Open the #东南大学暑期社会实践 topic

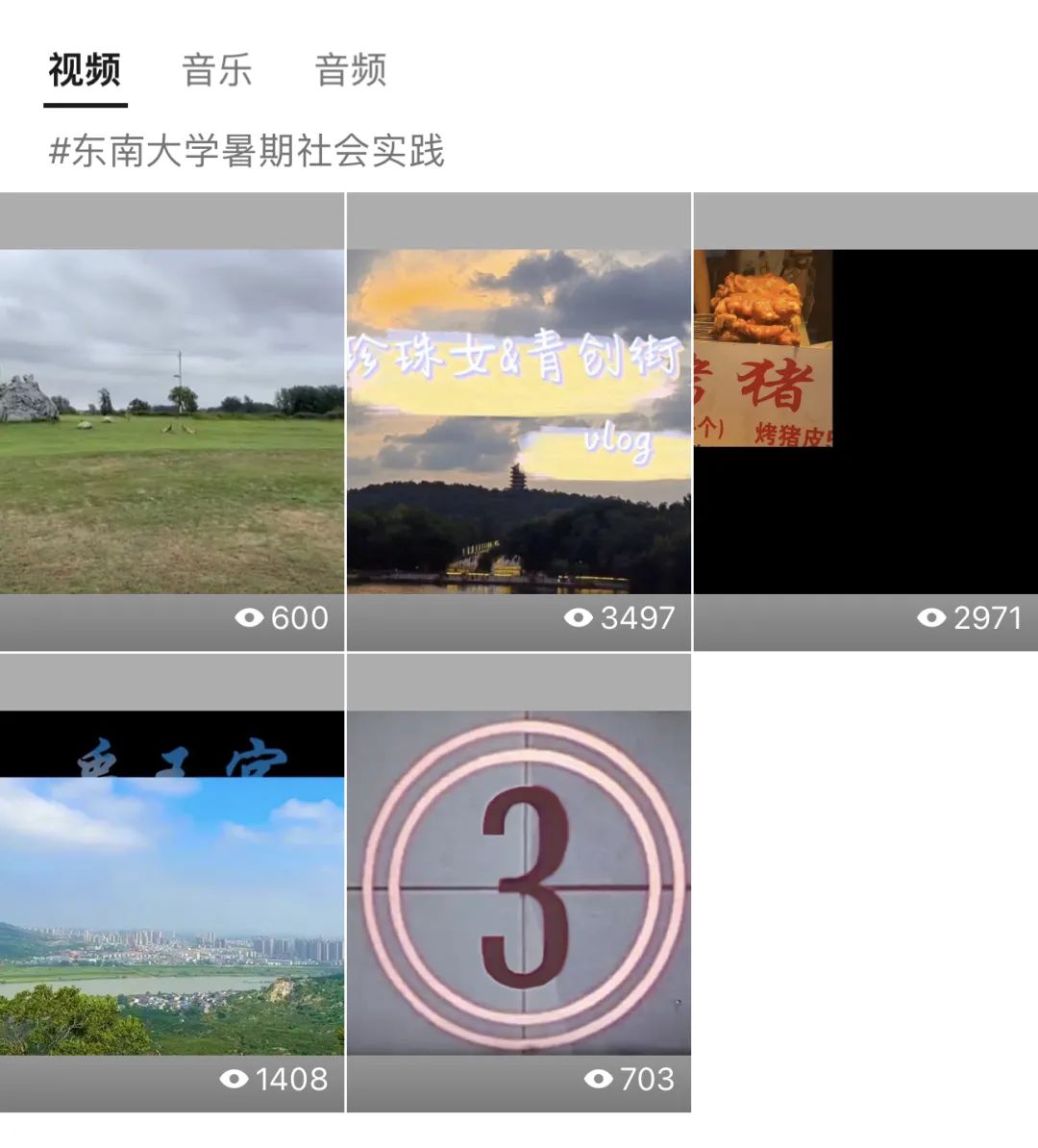[247, 152]
